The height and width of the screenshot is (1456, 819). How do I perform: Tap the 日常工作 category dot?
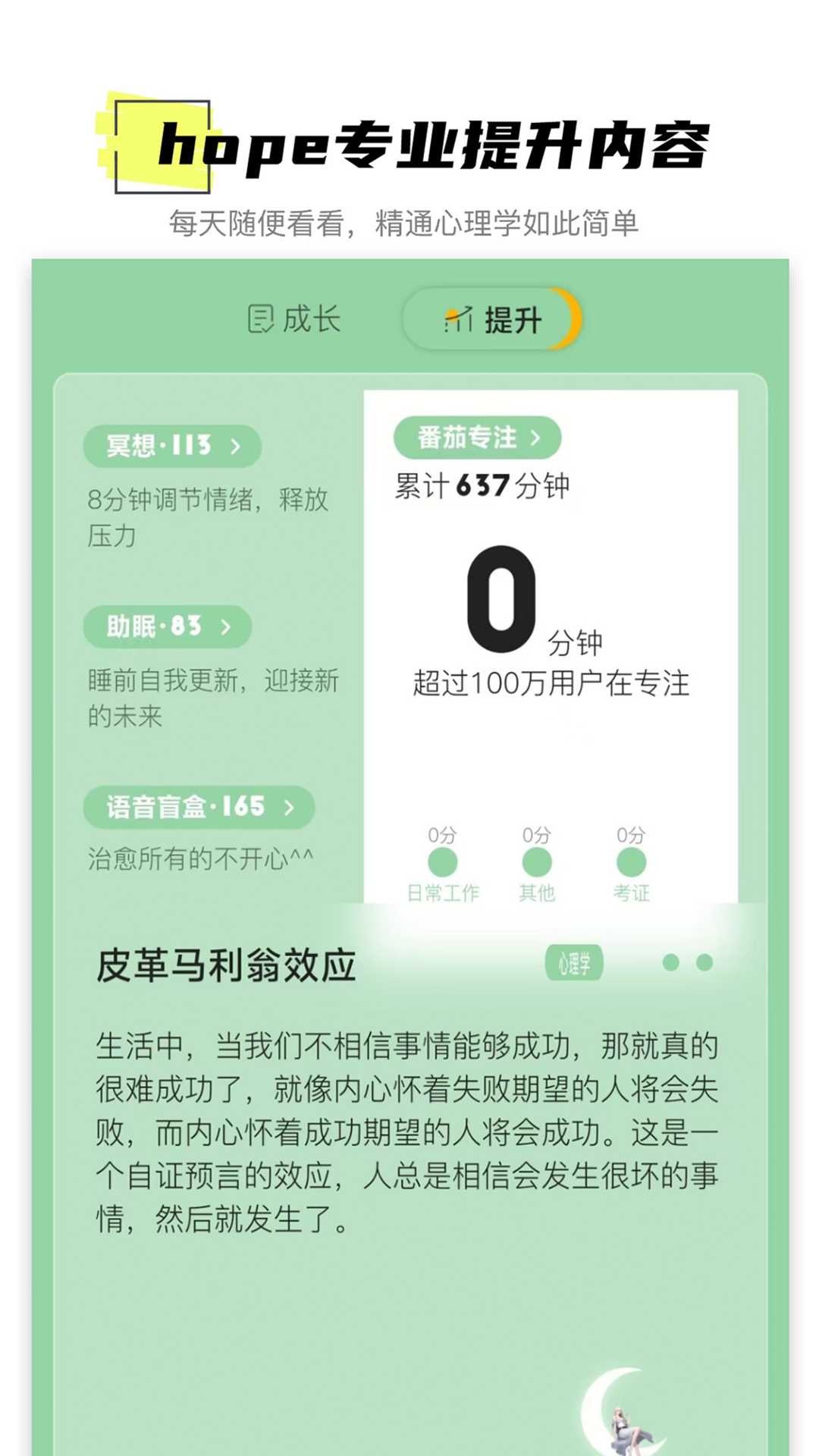click(442, 861)
